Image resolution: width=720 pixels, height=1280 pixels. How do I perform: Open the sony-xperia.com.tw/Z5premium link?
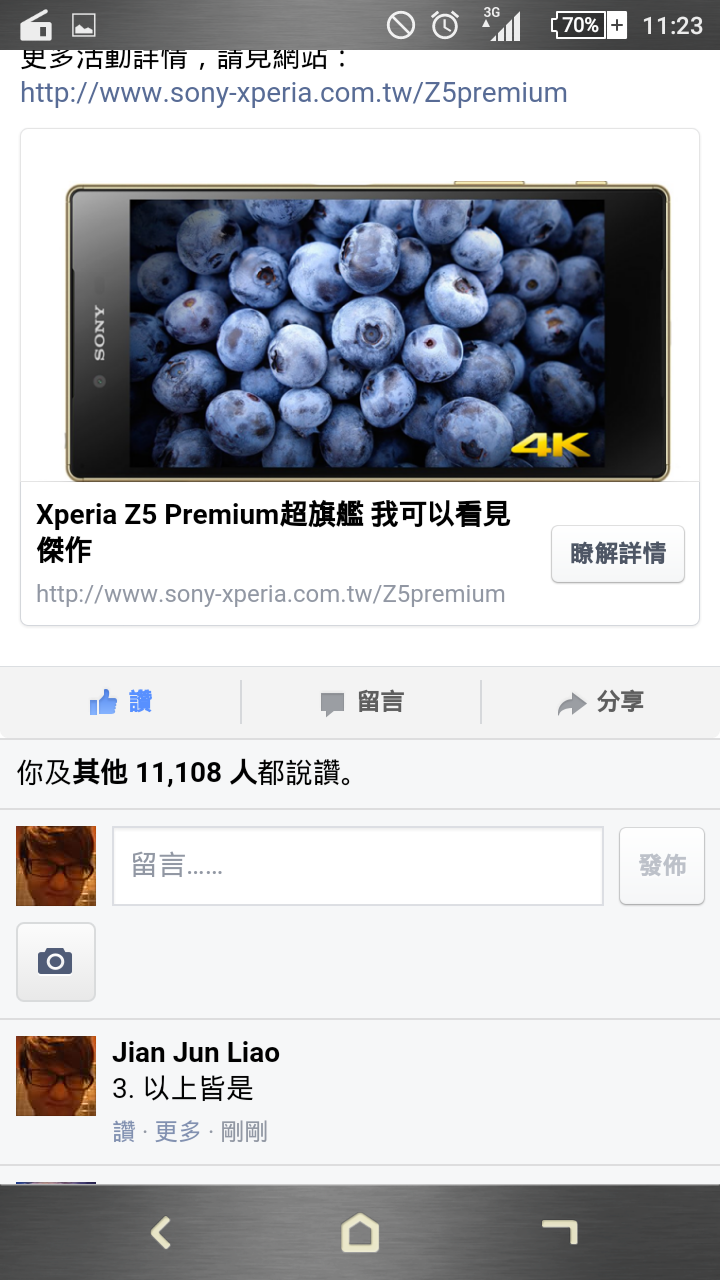(x=293, y=93)
